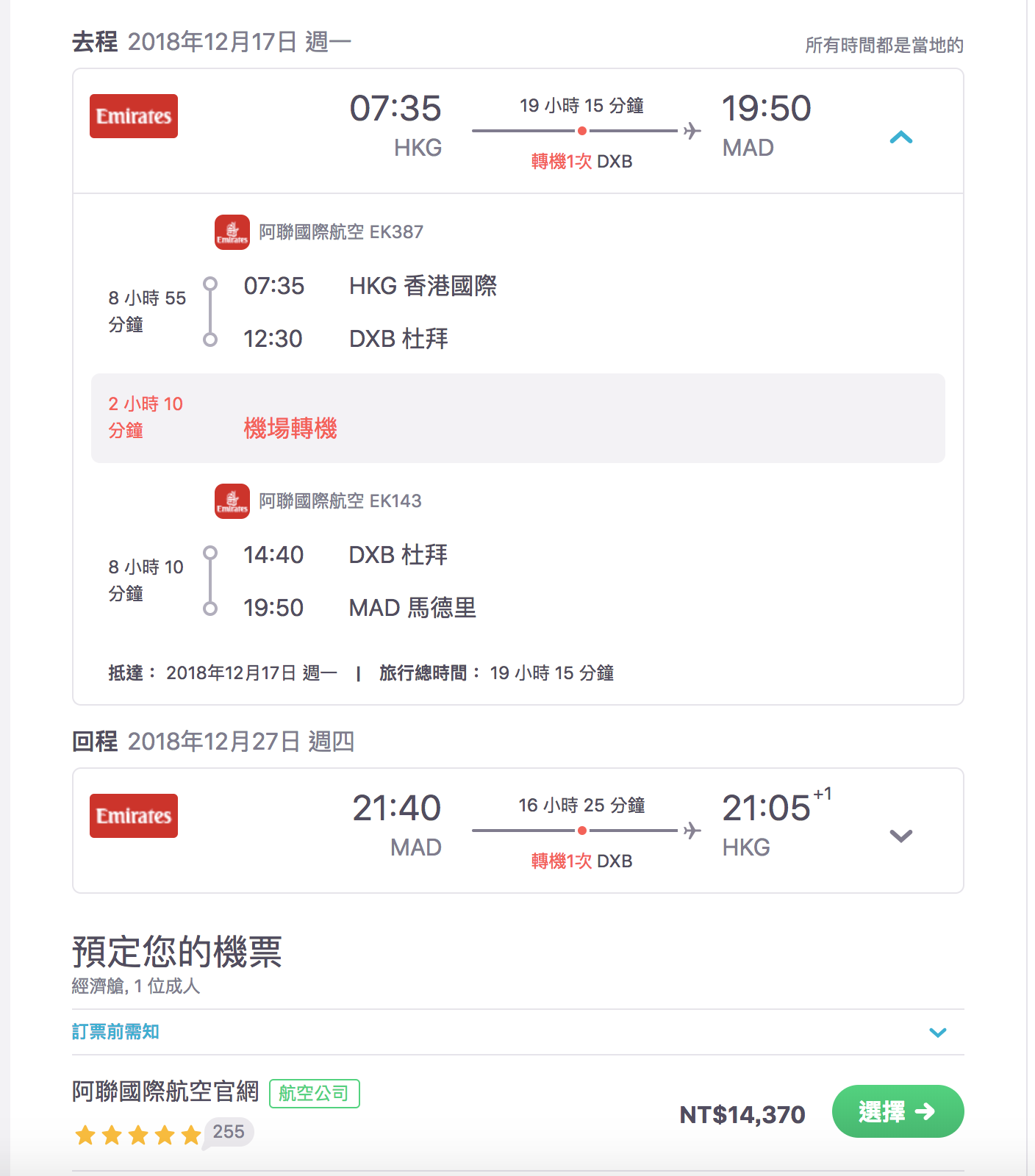Click the NT$14,370 price

click(x=740, y=1113)
